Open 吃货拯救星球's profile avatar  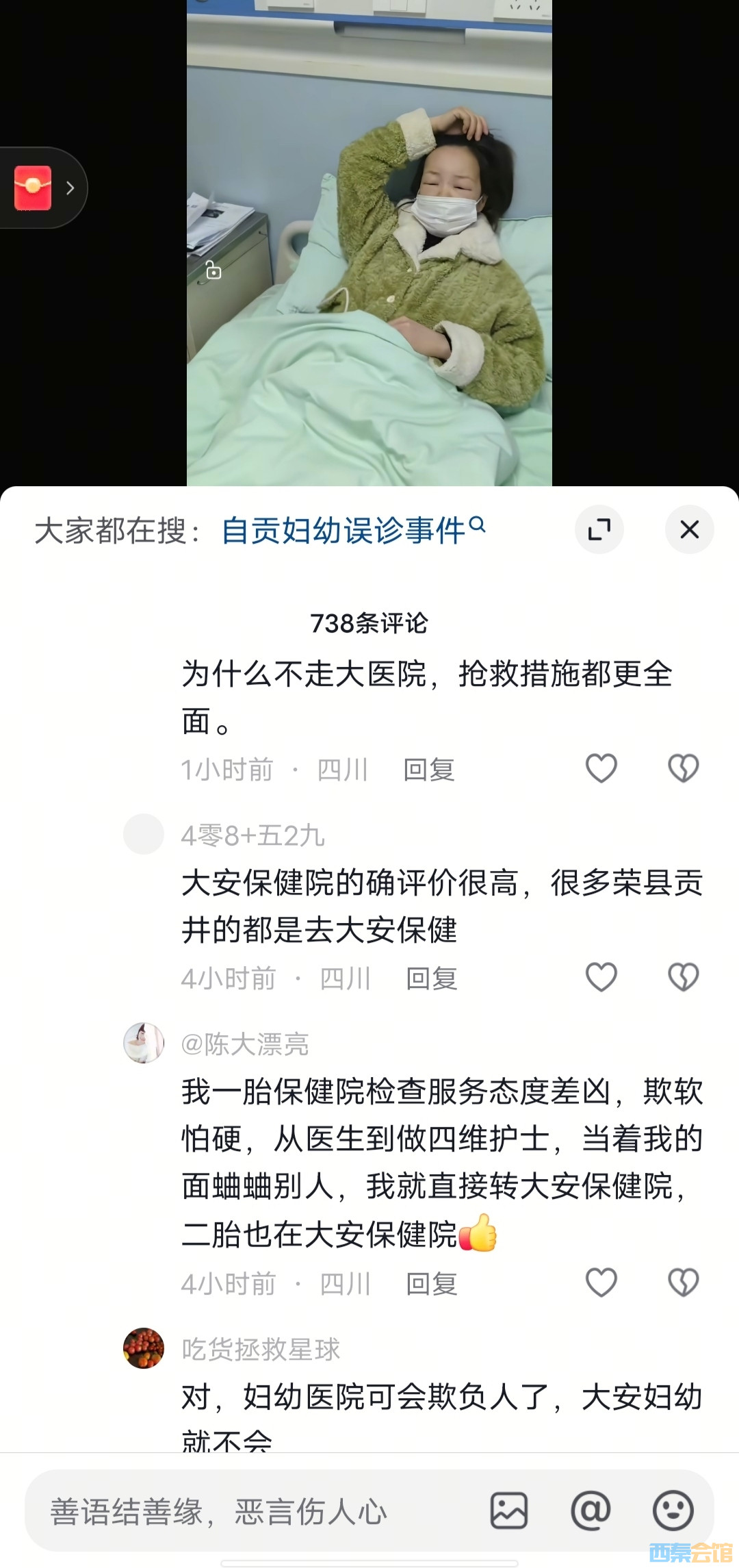click(144, 1348)
